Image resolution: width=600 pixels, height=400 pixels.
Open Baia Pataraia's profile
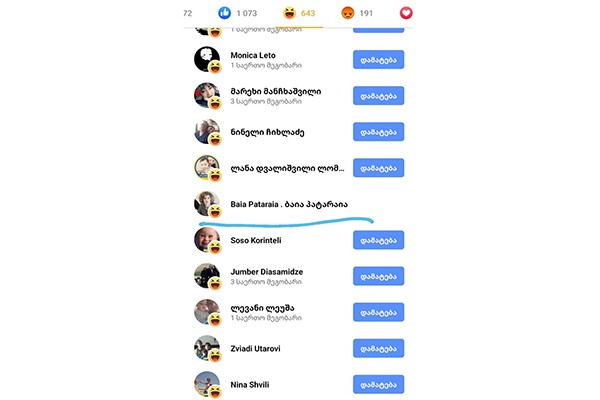pyautogui.click(x=288, y=204)
